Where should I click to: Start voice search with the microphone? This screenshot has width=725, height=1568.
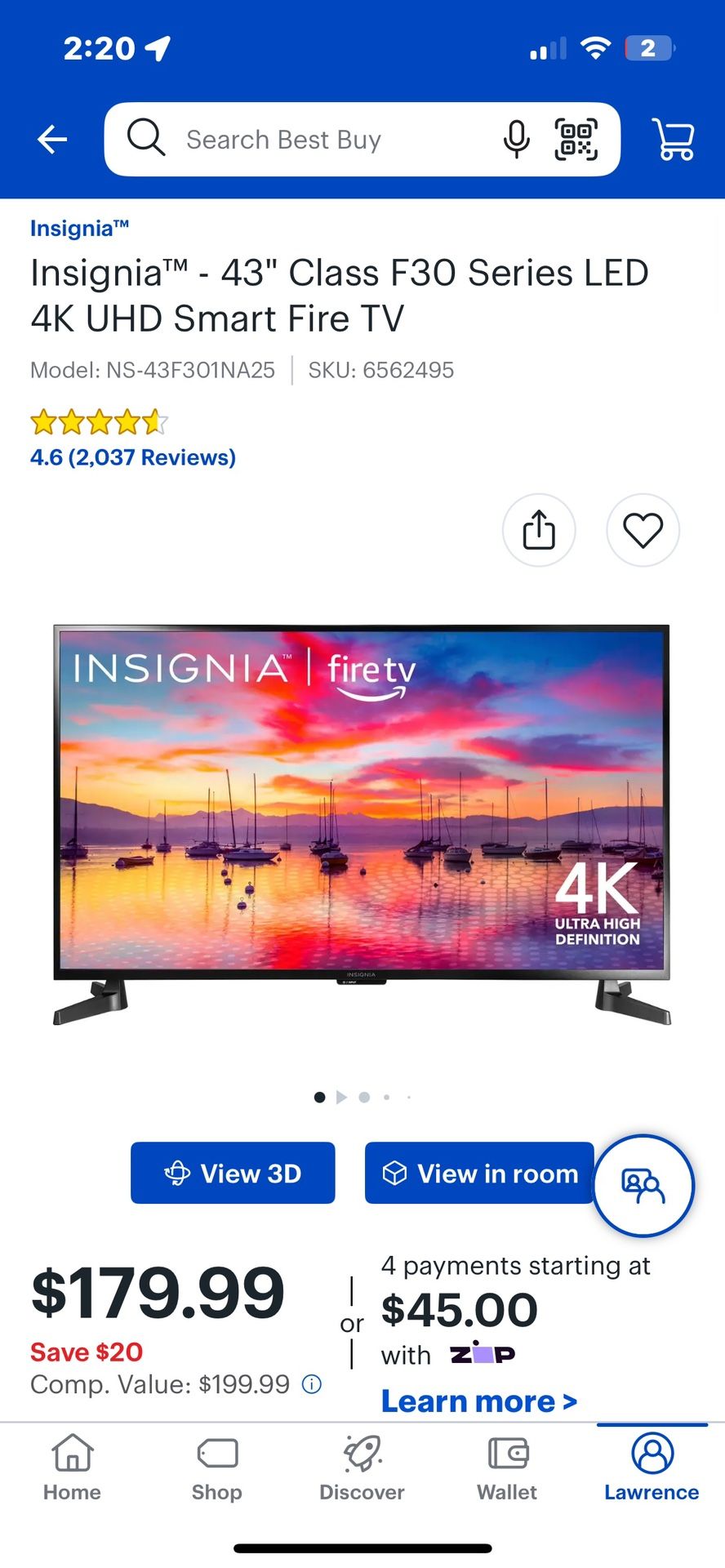pos(516,140)
